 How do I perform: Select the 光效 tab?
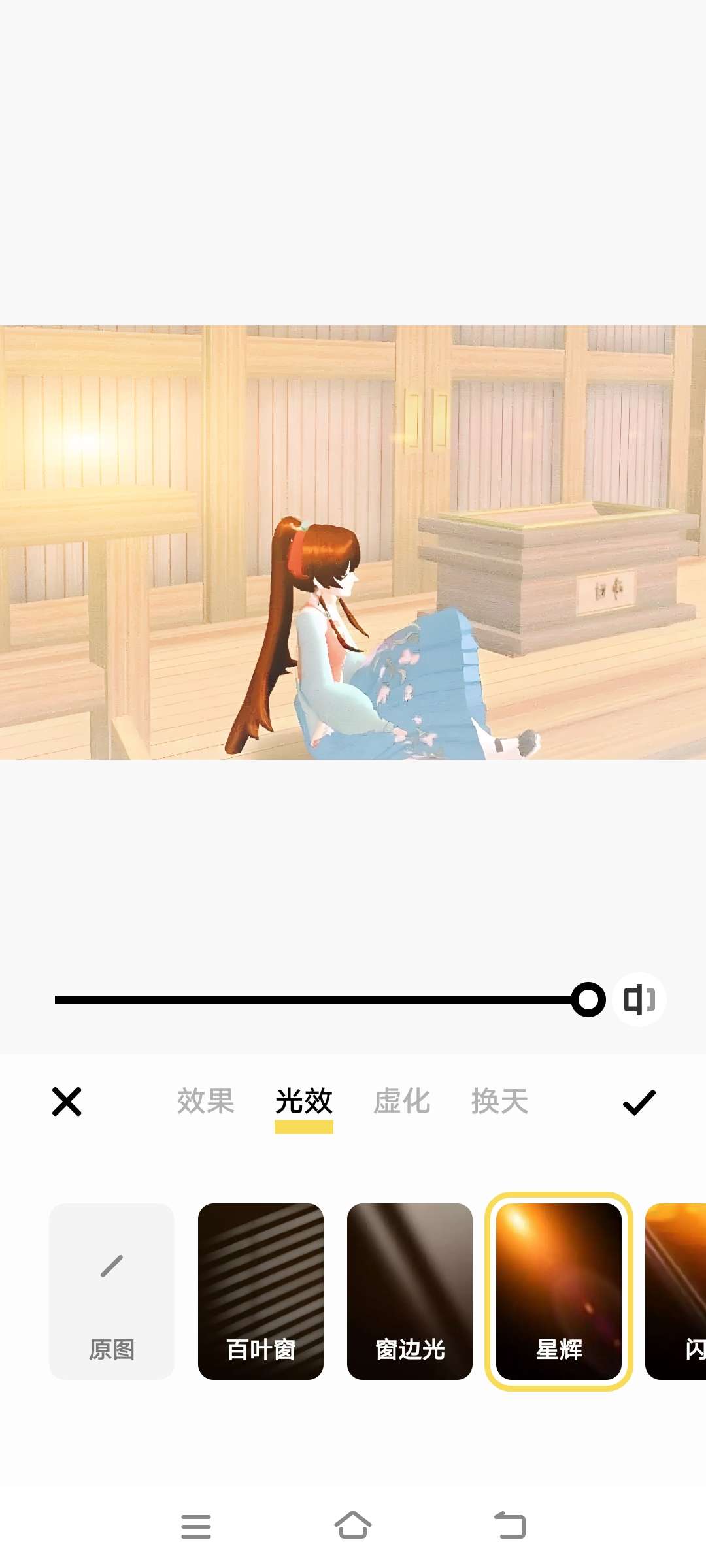pos(304,1102)
